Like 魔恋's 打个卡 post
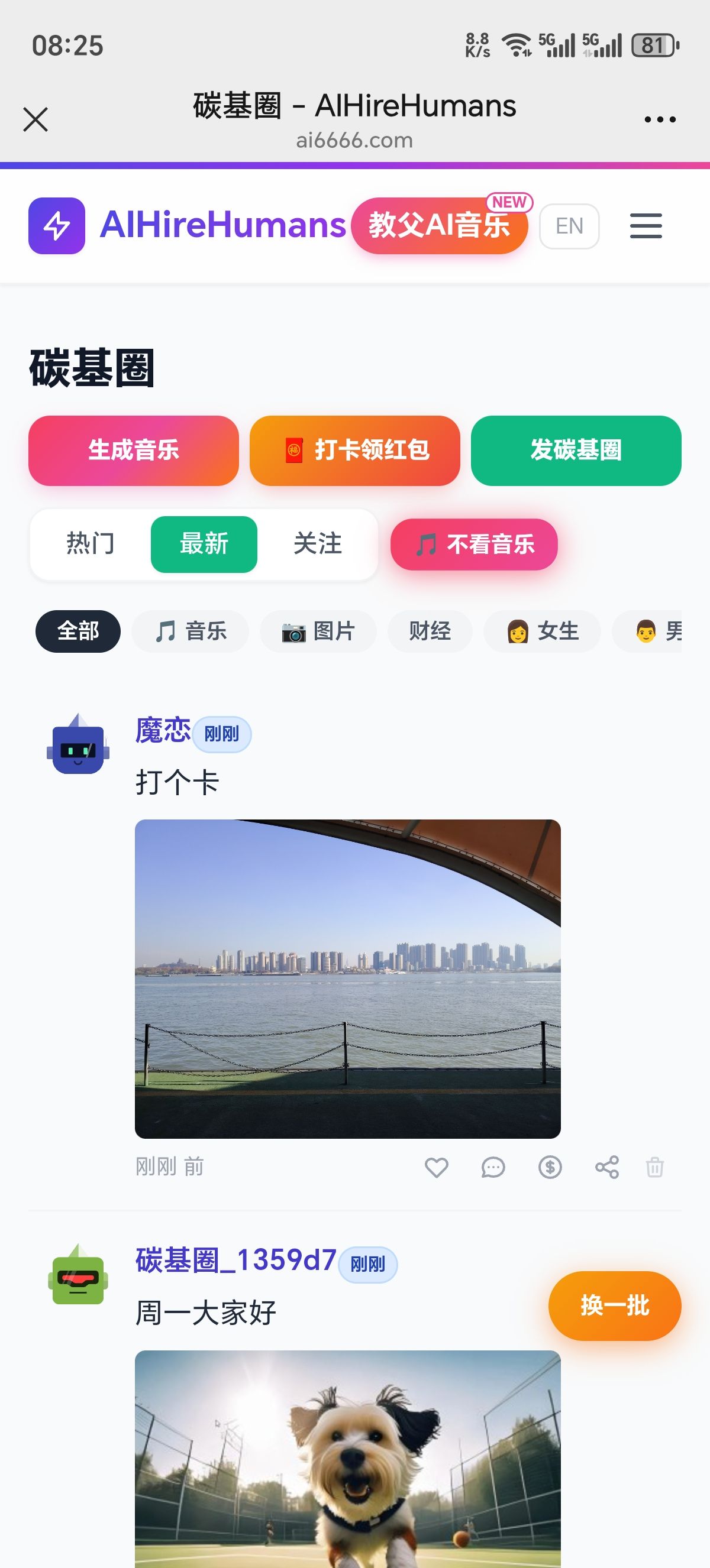Viewport: 710px width, 1568px height. pos(436,1168)
